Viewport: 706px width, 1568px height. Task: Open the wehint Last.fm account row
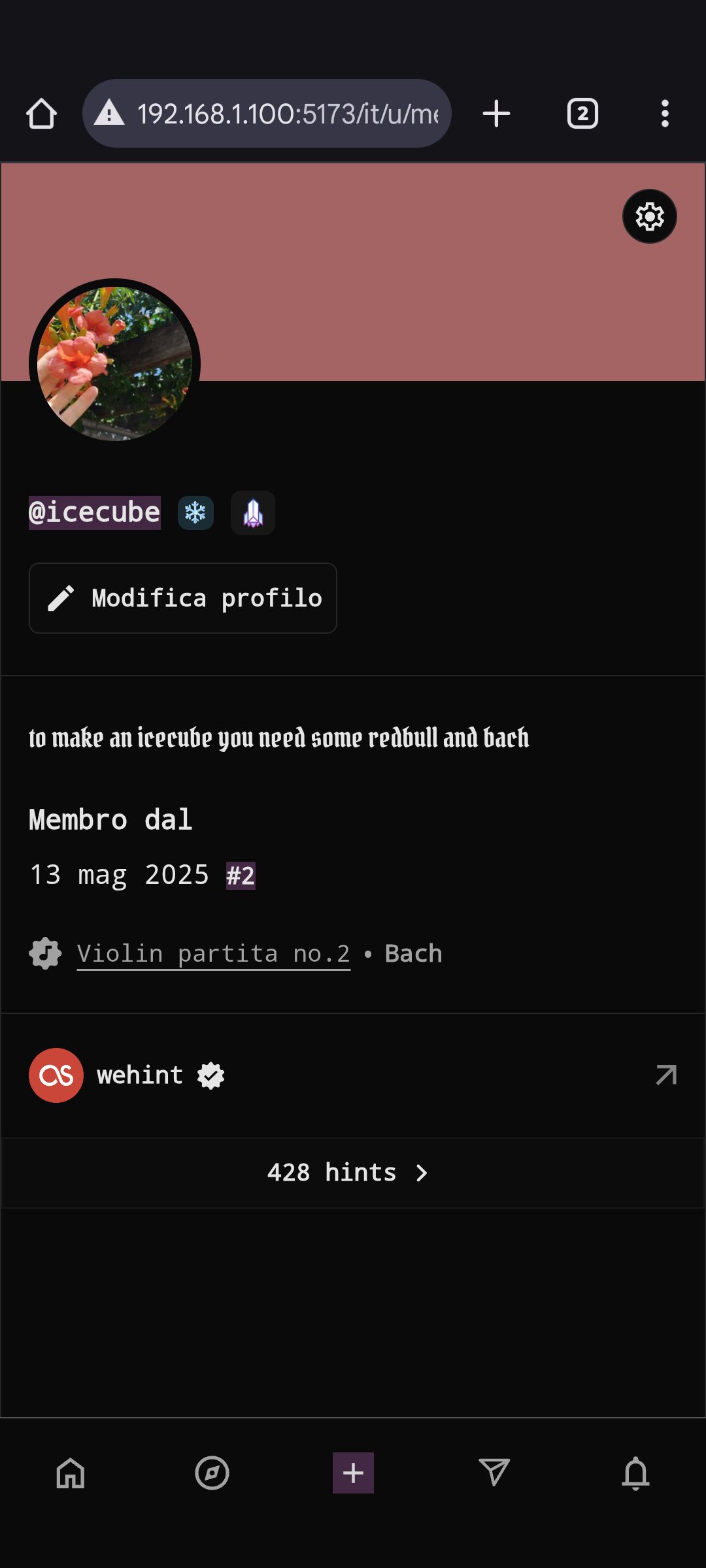click(353, 1075)
